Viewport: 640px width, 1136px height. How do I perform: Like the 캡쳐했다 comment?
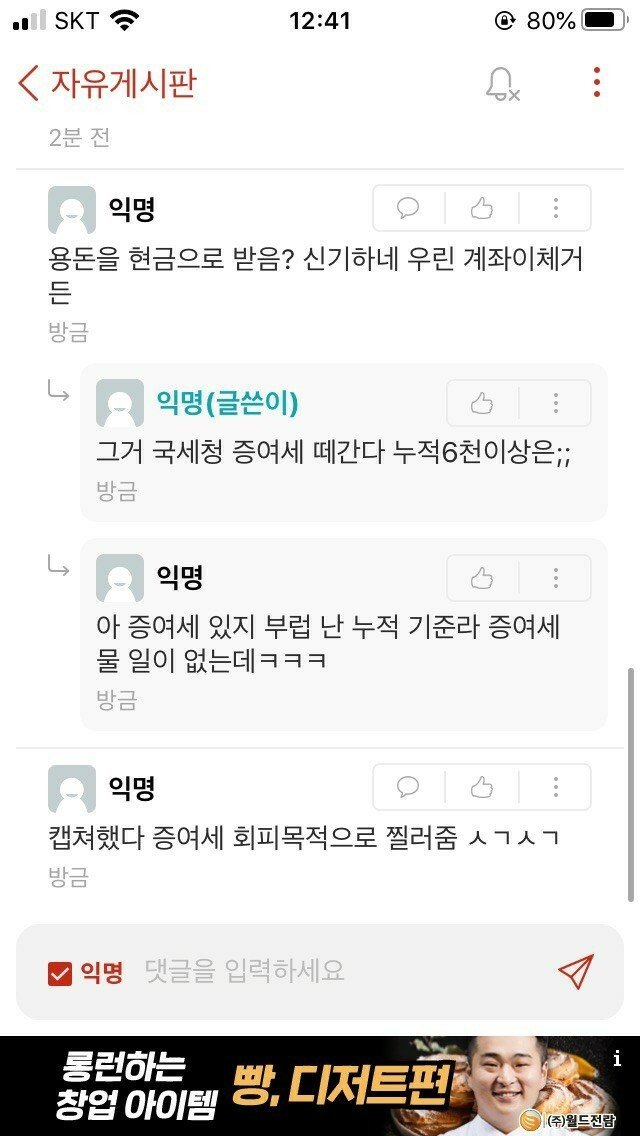482,787
